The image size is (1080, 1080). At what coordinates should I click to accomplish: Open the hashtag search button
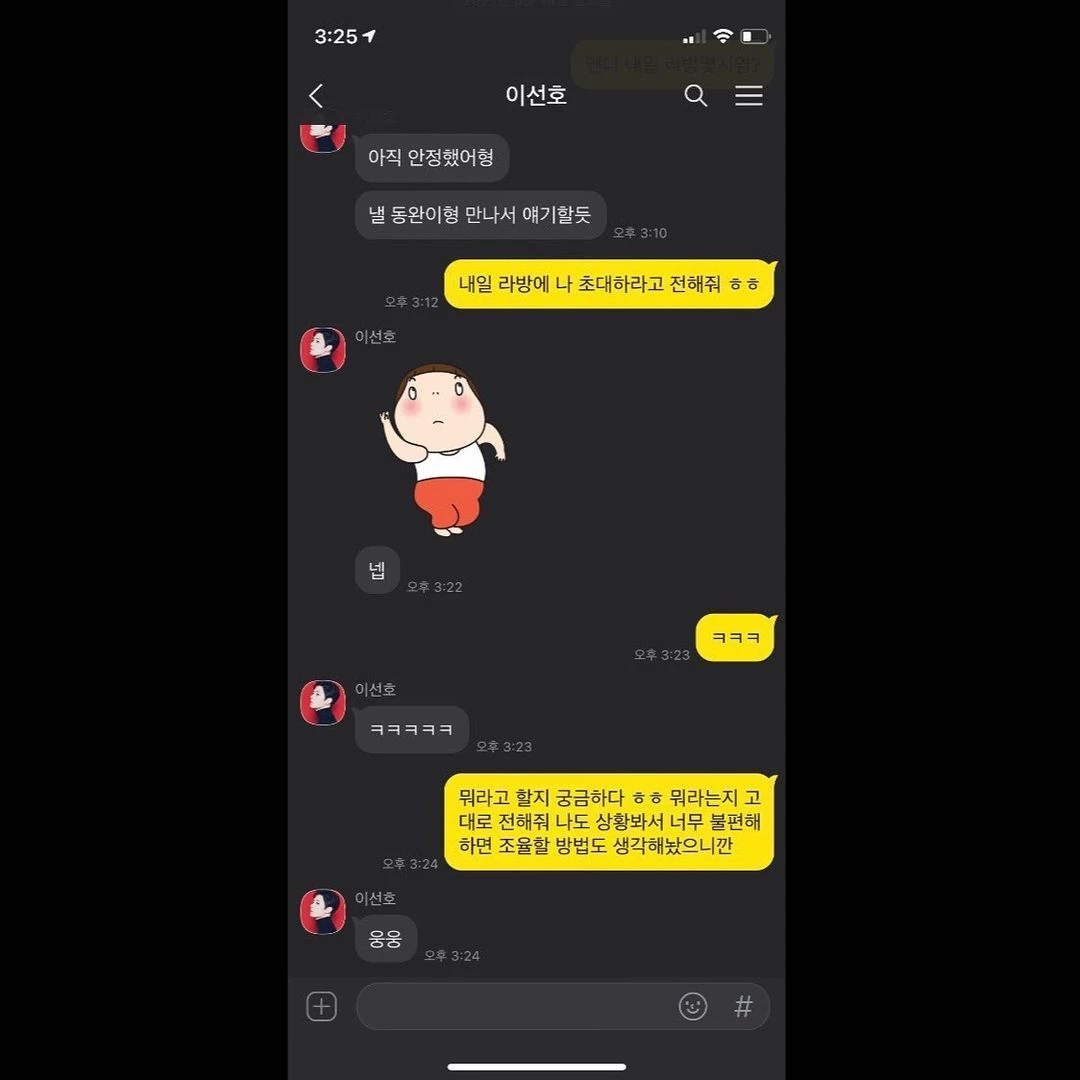point(743,1006)
